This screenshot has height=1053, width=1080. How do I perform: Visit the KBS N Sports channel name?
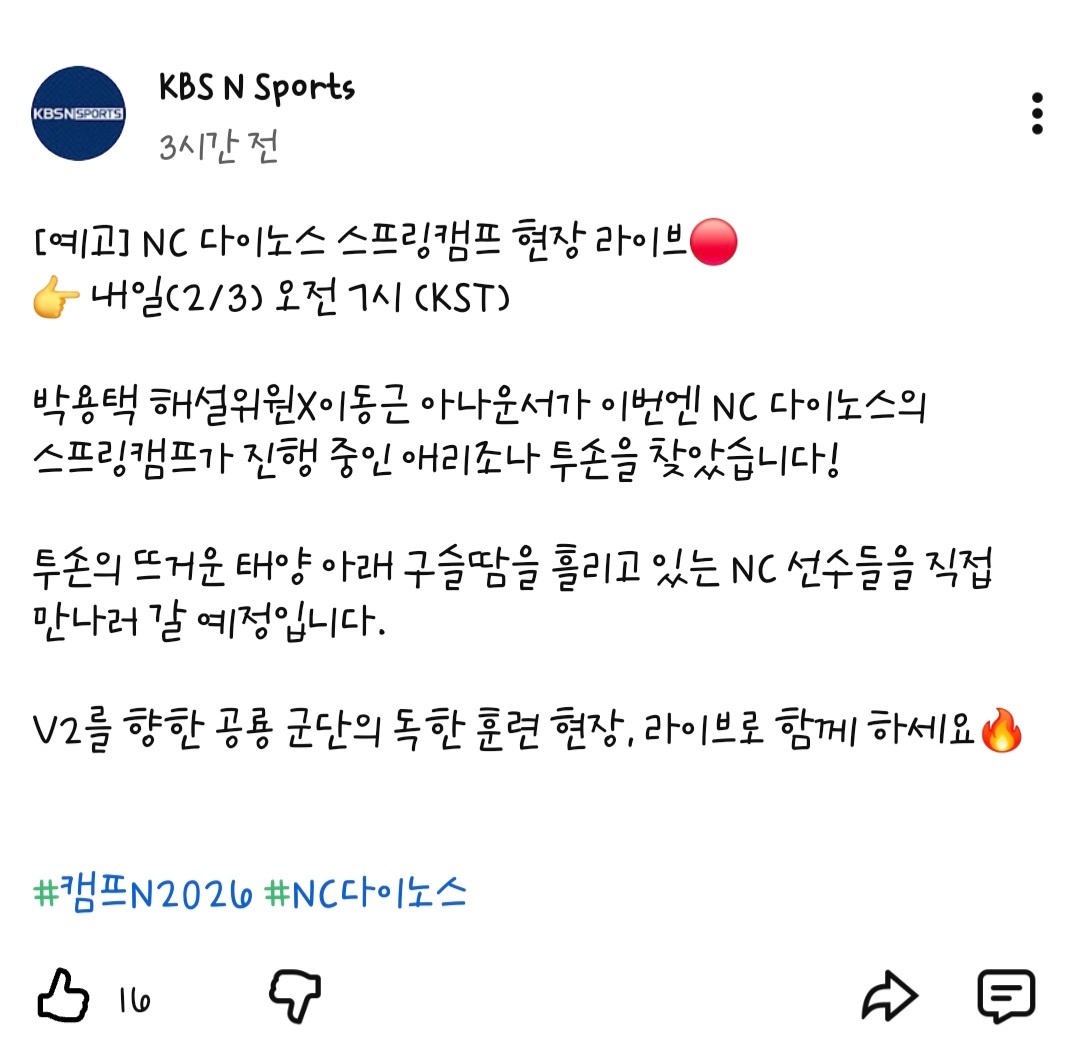click(x=257, y=88)
